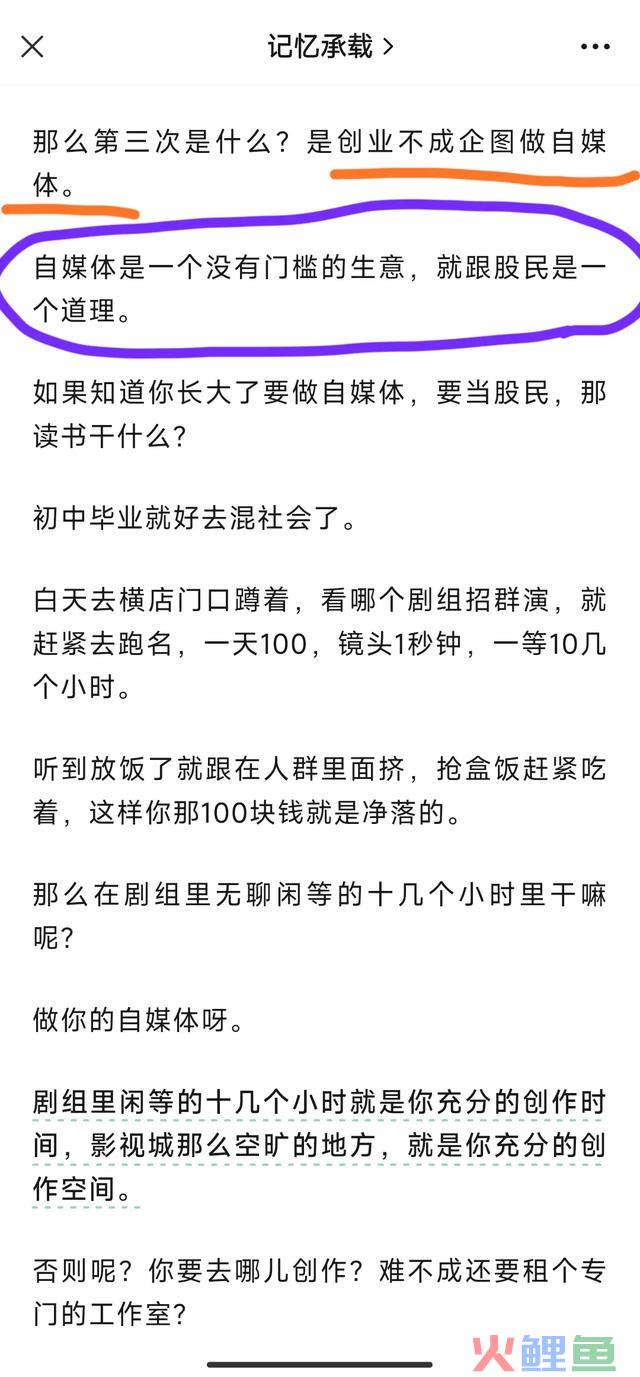Open the 记忆承载 account page
Image resolution: width=640 pixels, height=1377 pixels.
pos(329,46)
